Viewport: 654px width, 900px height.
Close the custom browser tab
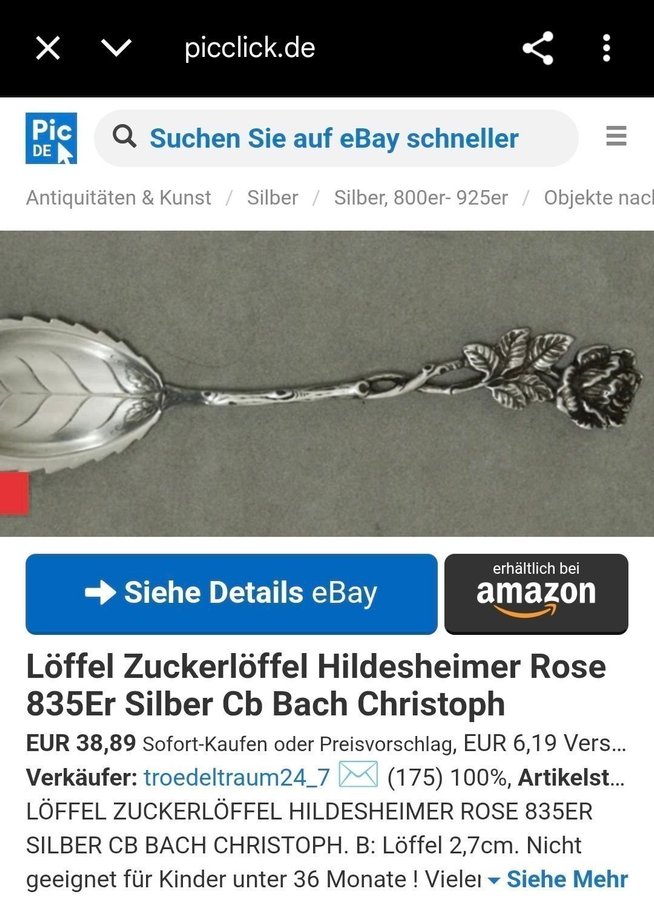click(x=48, y=48)
